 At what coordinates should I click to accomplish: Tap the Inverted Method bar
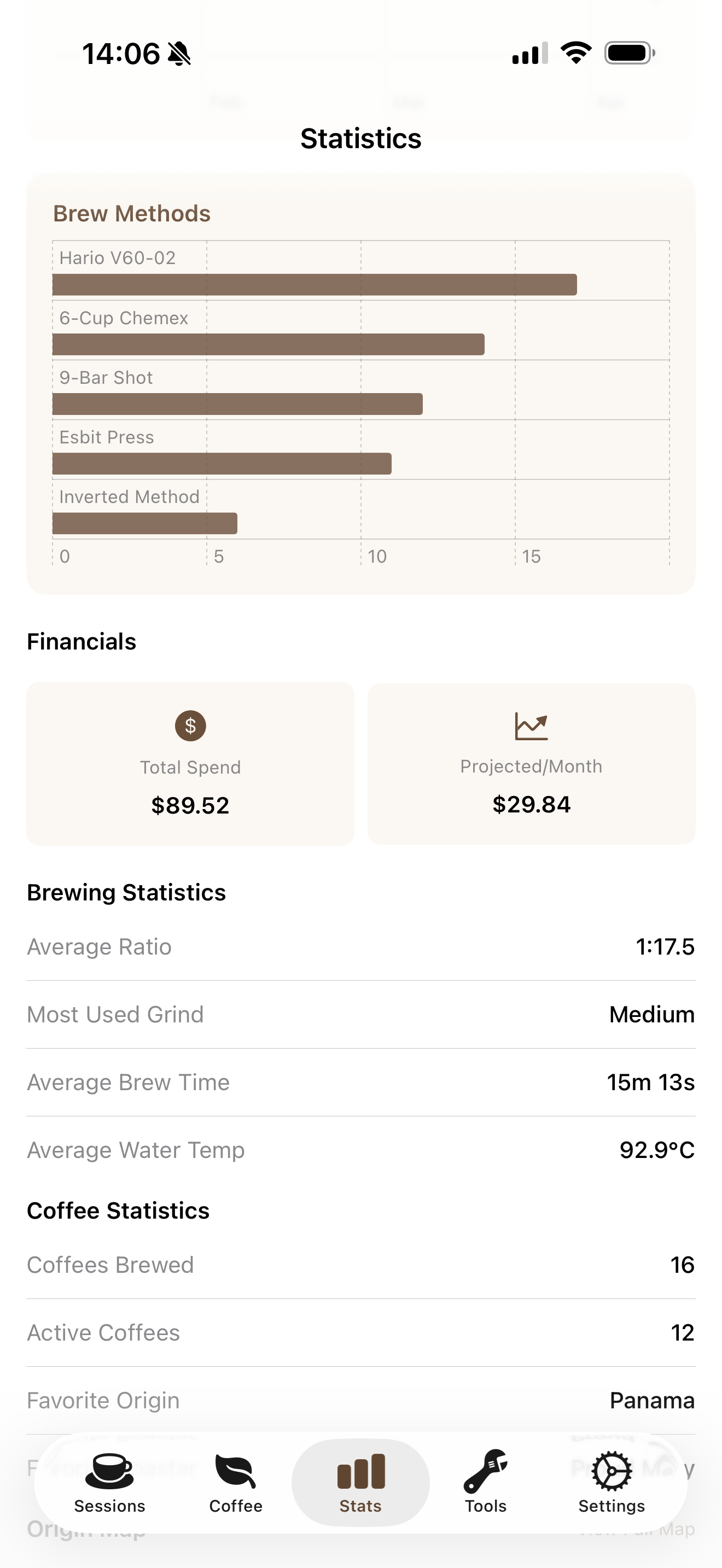coord(145,522)
